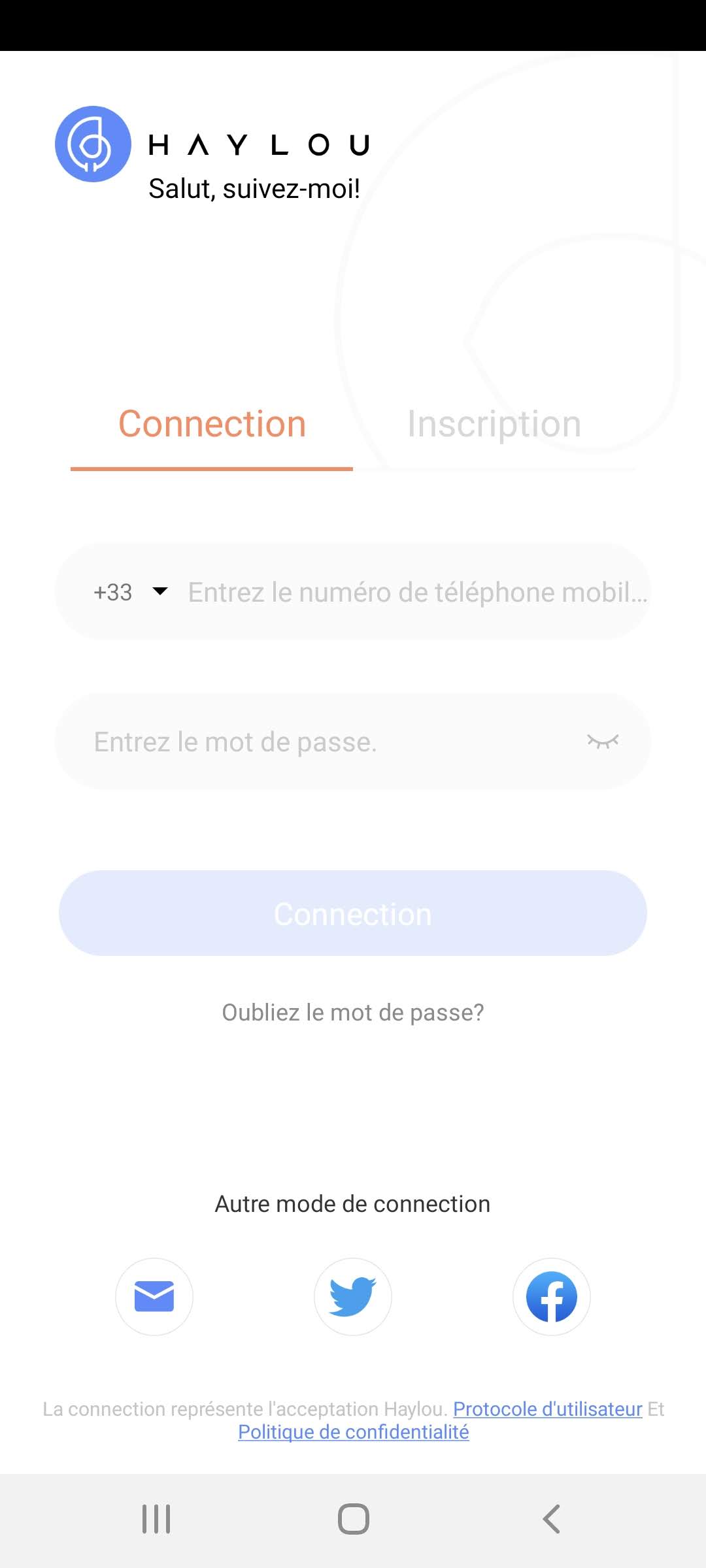Image resolution: width=706 pixels, height=1568 pixels.
Task: Read the Politique de confidentialité
Action: [x=353, y=1432]
